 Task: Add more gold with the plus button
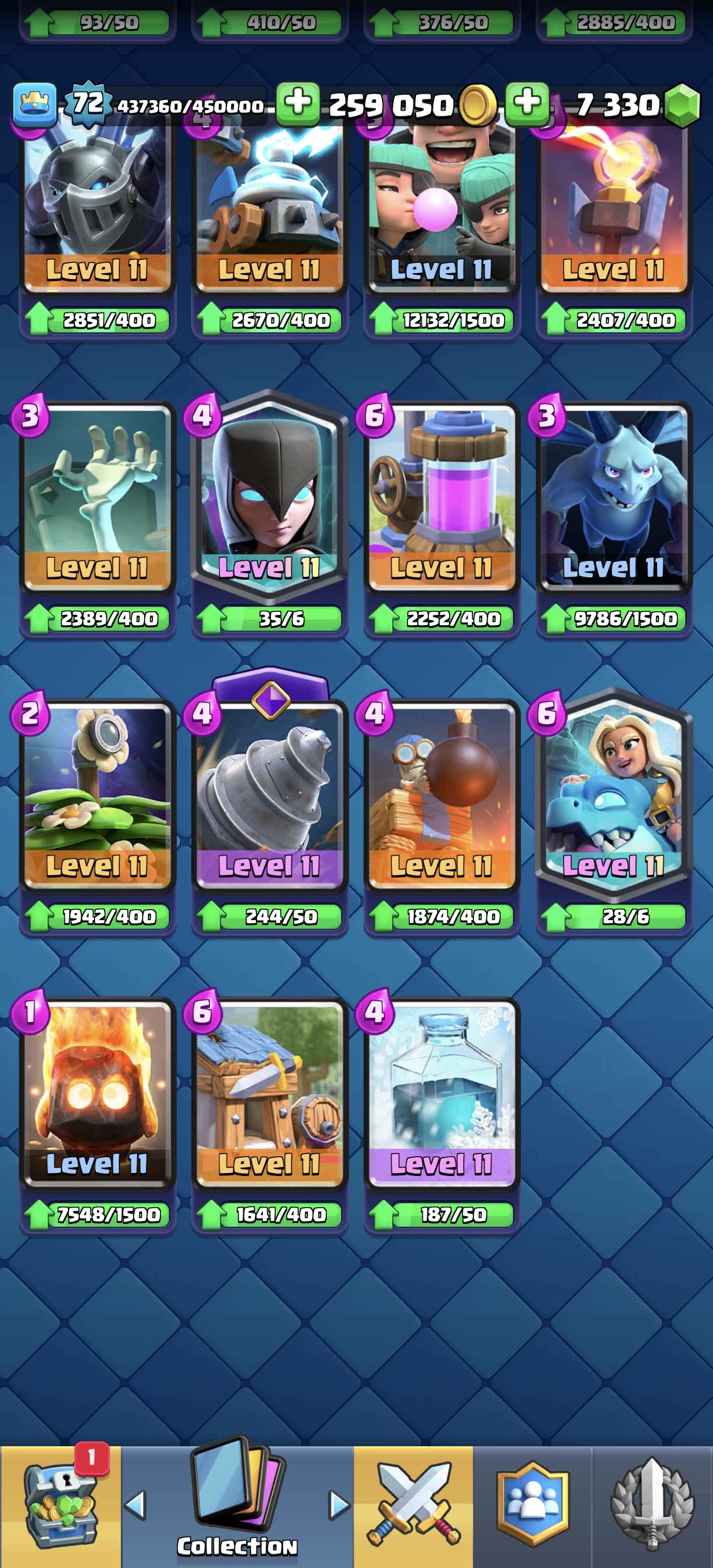point(298,103)
